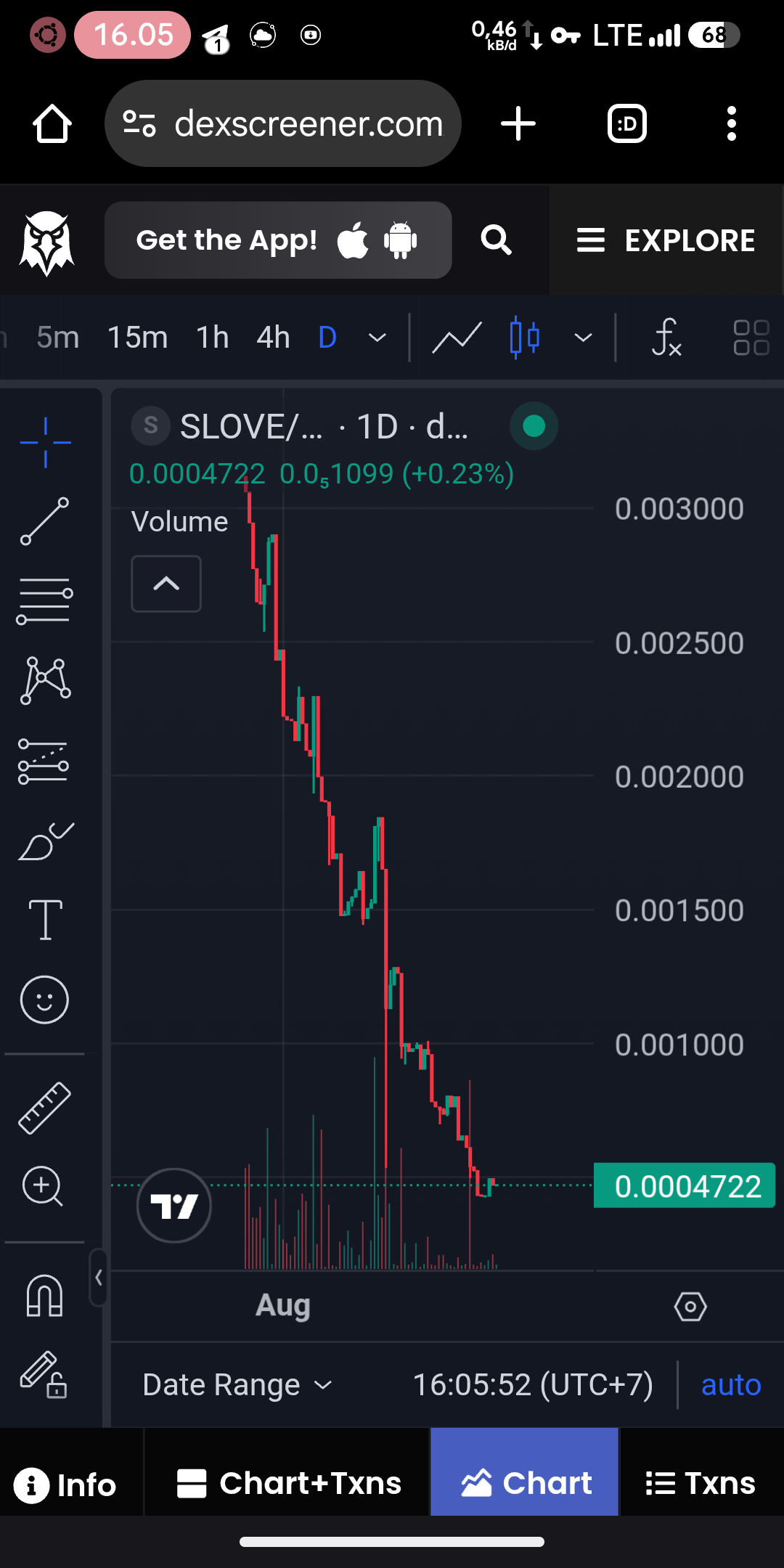Tap the Get the App! button
Screen dimensions: 784x1568
tap(277, 240)
